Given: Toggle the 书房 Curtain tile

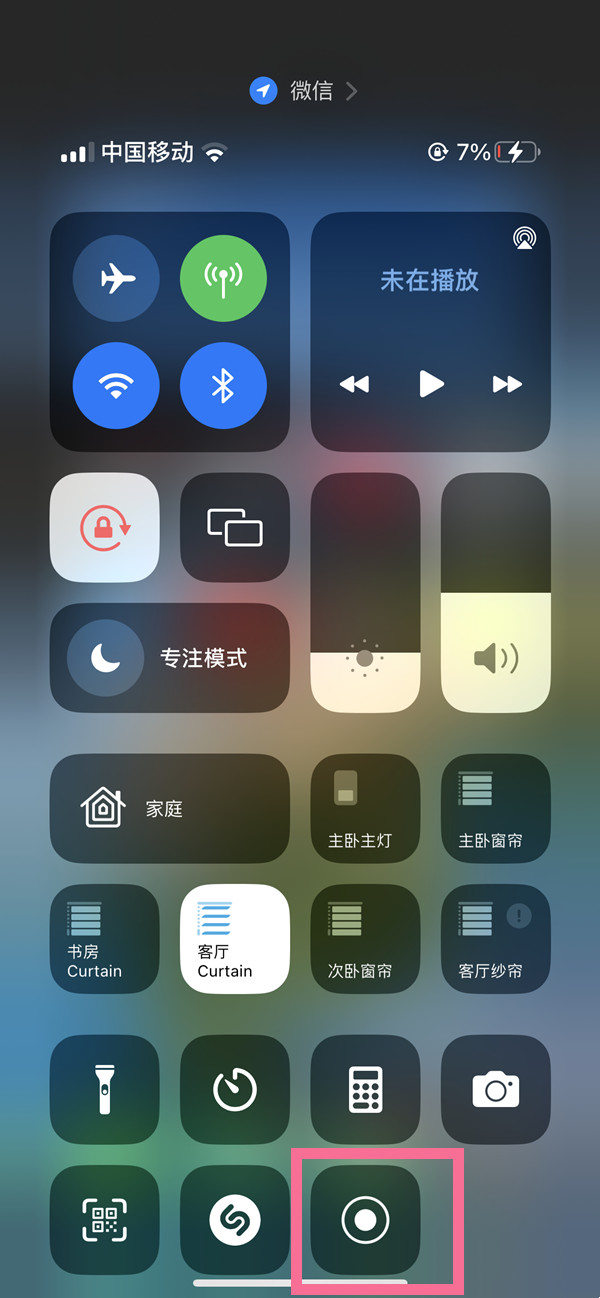Looking at the screenshot, I should coord(105,938).
